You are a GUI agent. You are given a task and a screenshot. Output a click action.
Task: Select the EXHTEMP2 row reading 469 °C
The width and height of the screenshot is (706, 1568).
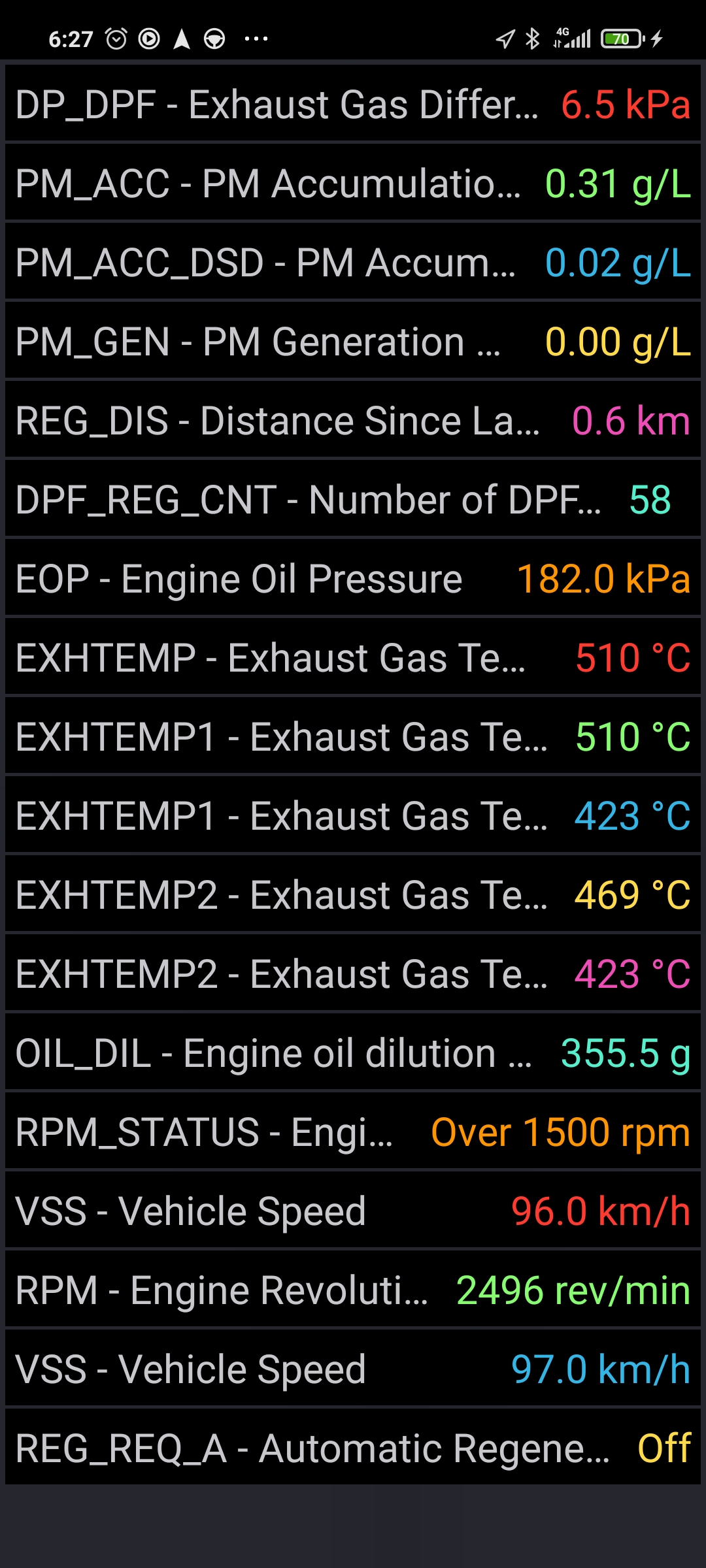pos(353,895)
